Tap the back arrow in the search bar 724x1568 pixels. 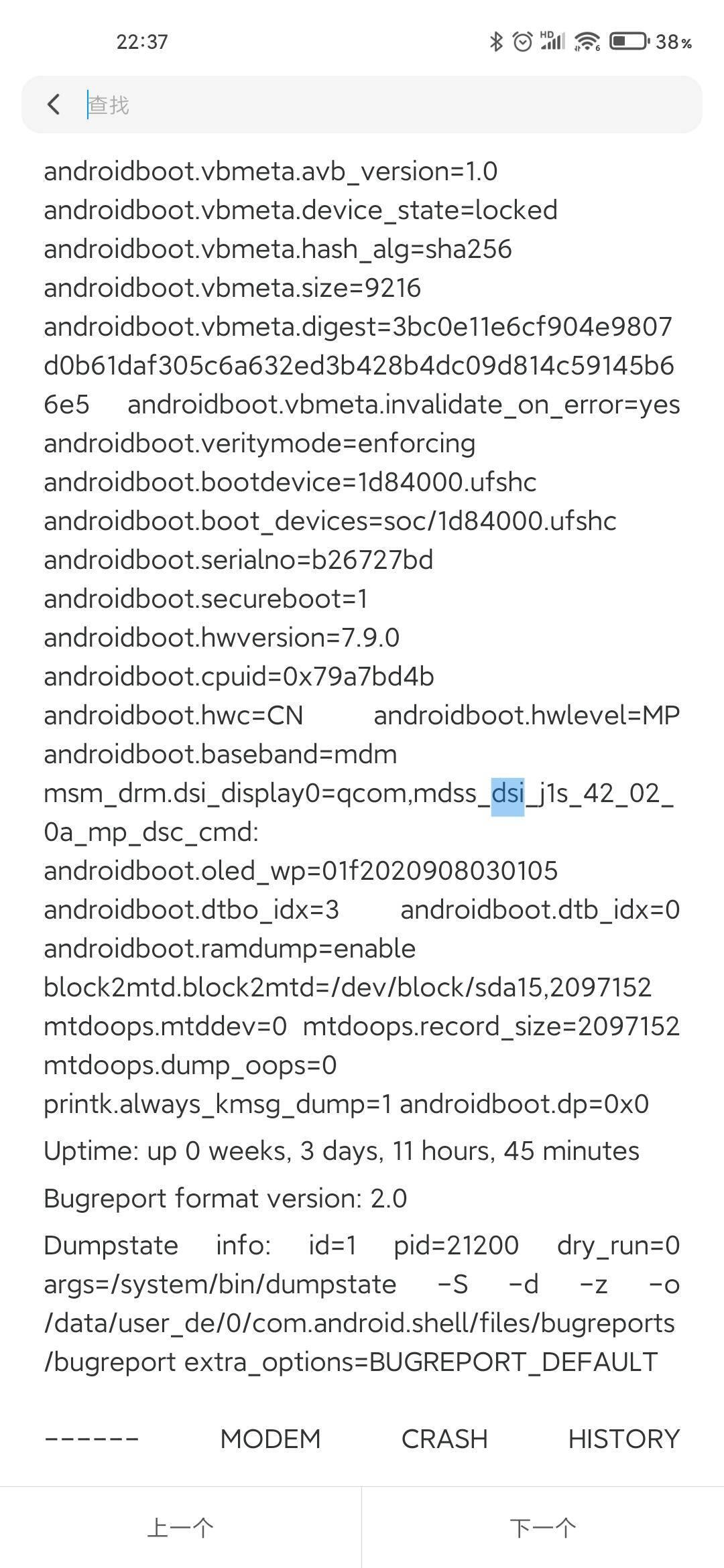54,105
